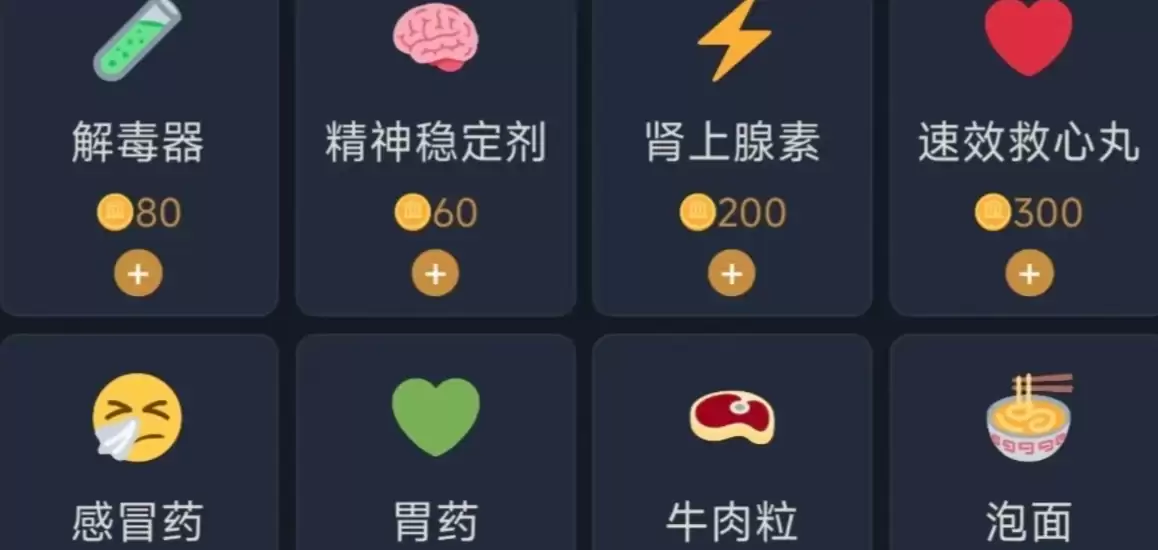
Task: Open the 胃药 item card
Action: 435,442
